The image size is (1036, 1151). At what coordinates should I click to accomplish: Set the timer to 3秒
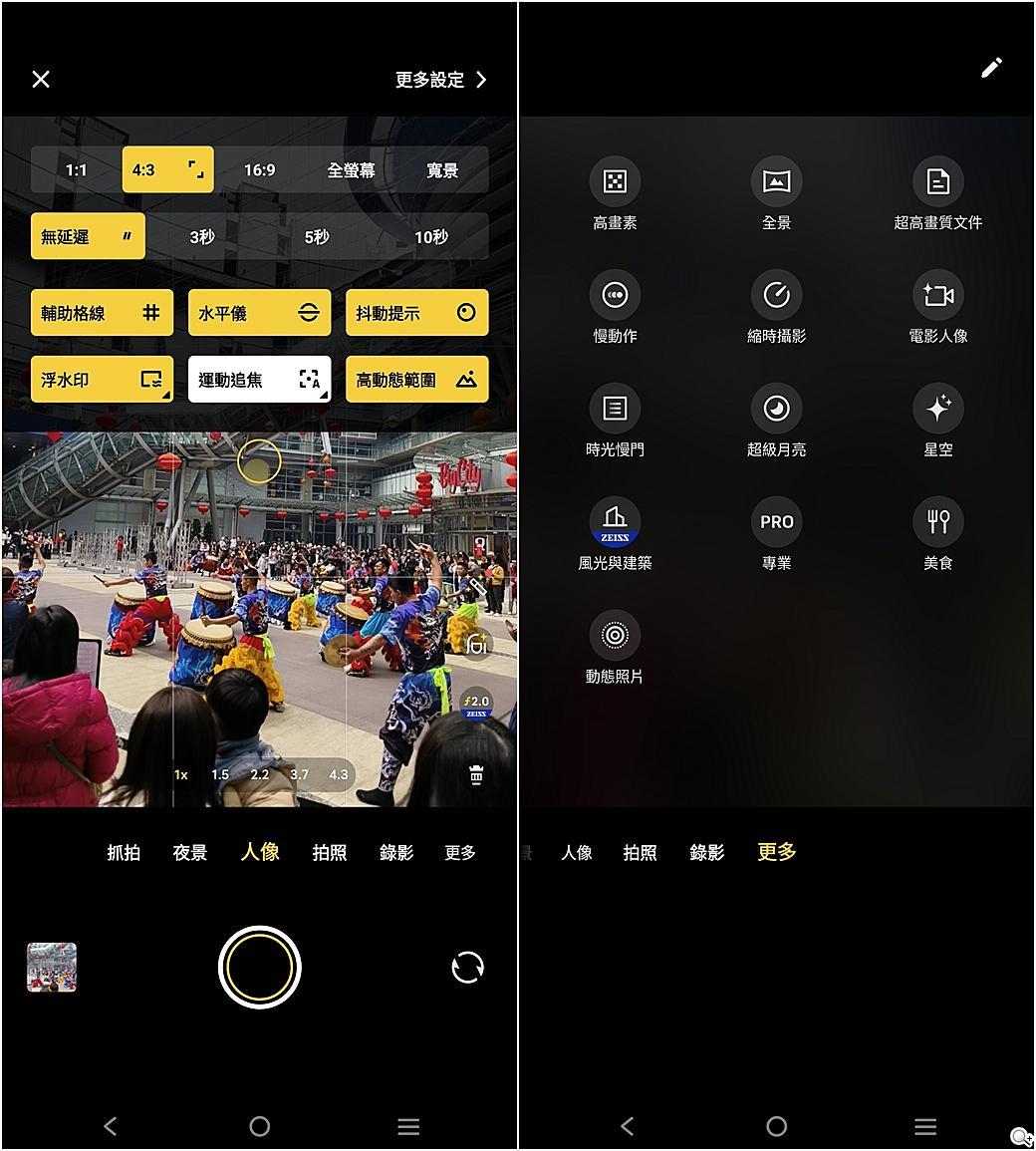tap(202, 237)
